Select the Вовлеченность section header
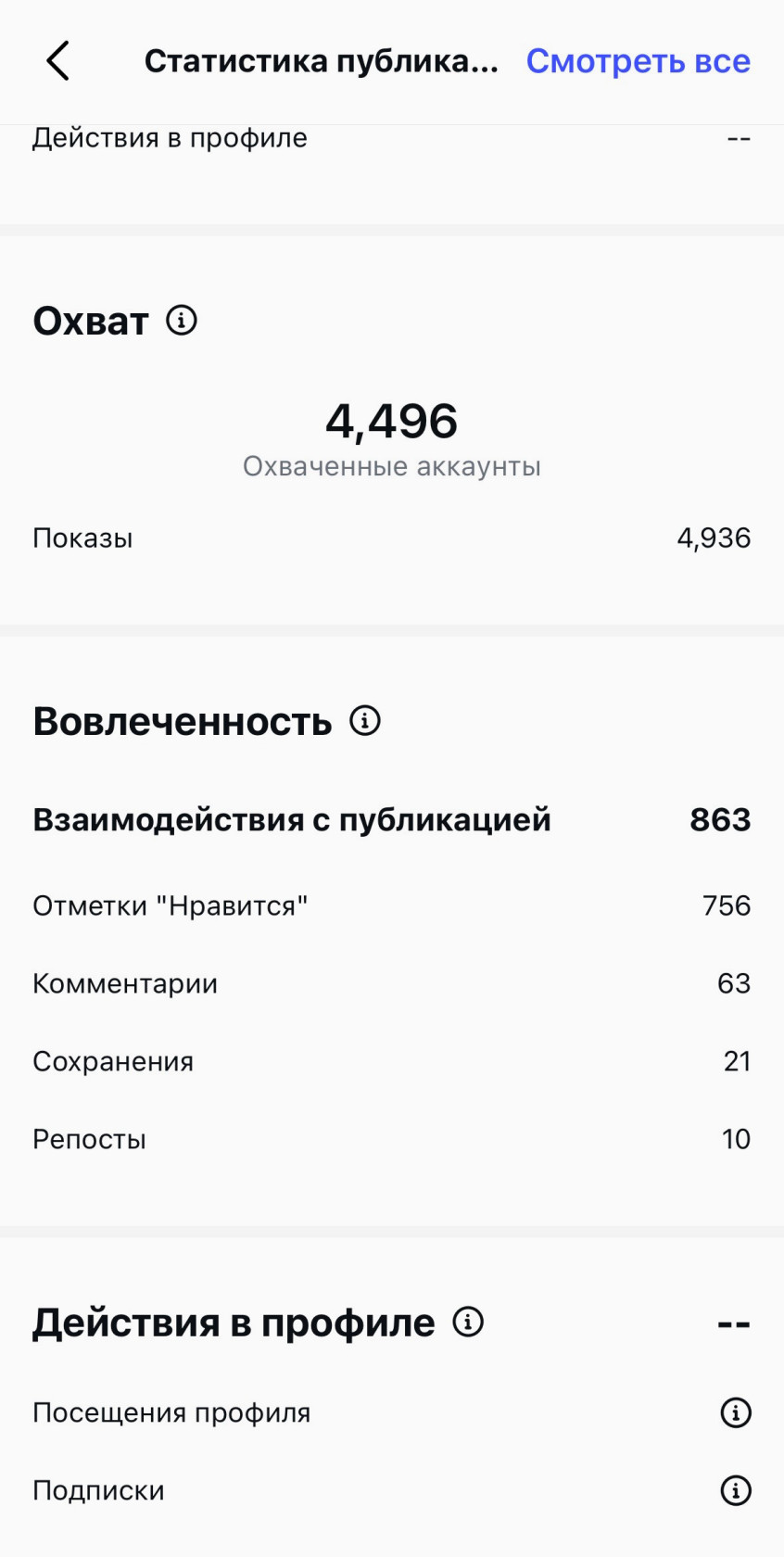 183,720
